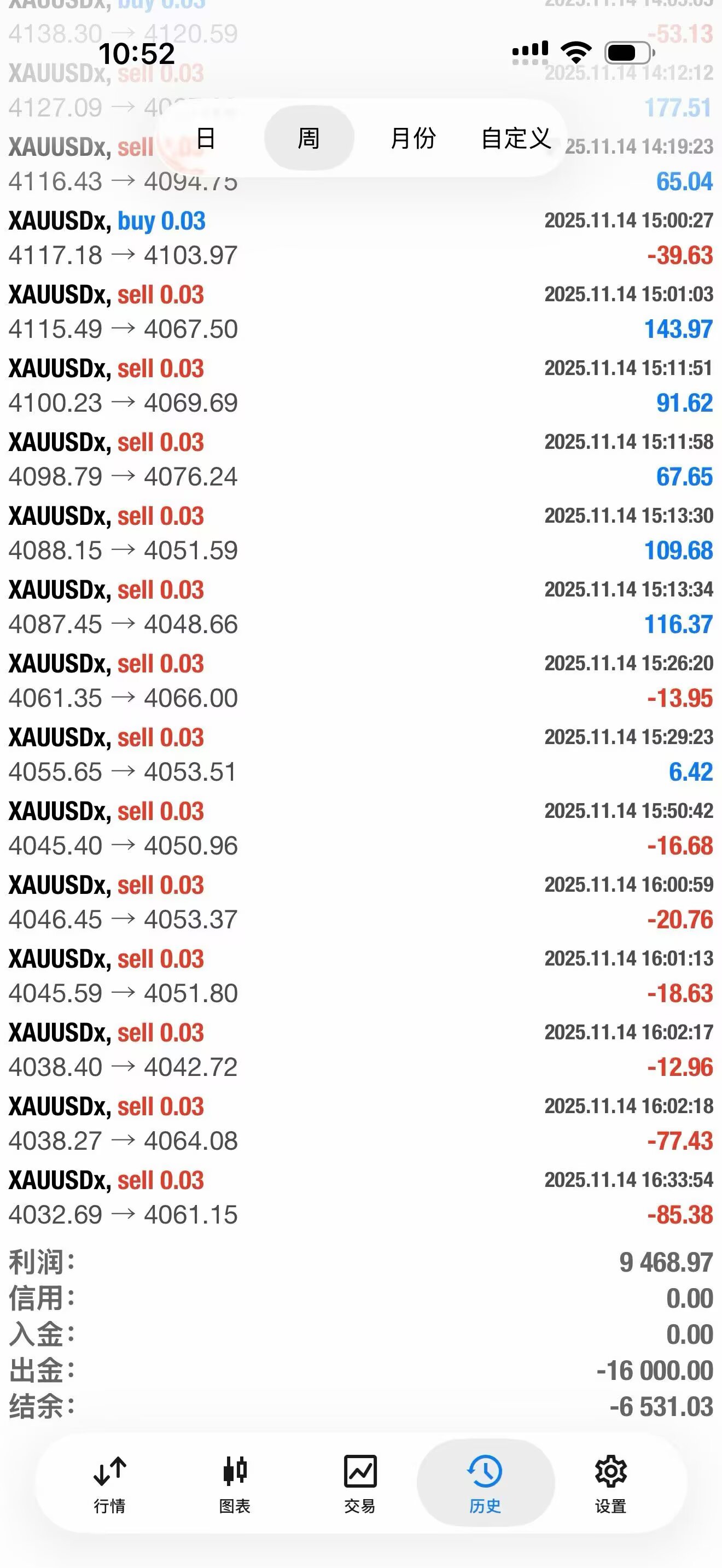Open the sell trade closed at 15:11:51
The image size is (722, 1568).
pyautogui.click(x=360, y=385)
